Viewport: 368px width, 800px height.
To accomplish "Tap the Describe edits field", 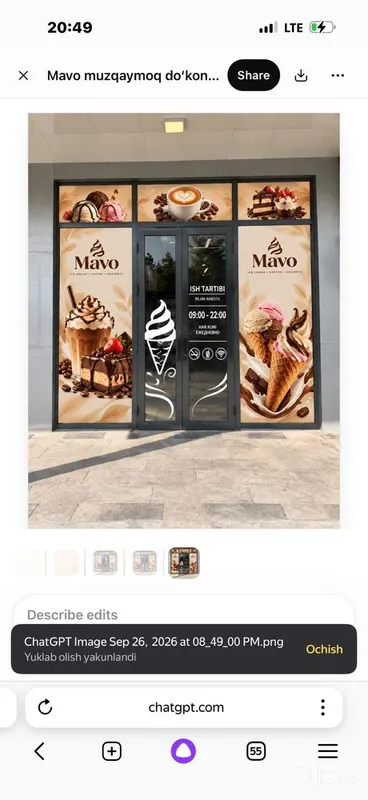I will click(x=184, y=614).
